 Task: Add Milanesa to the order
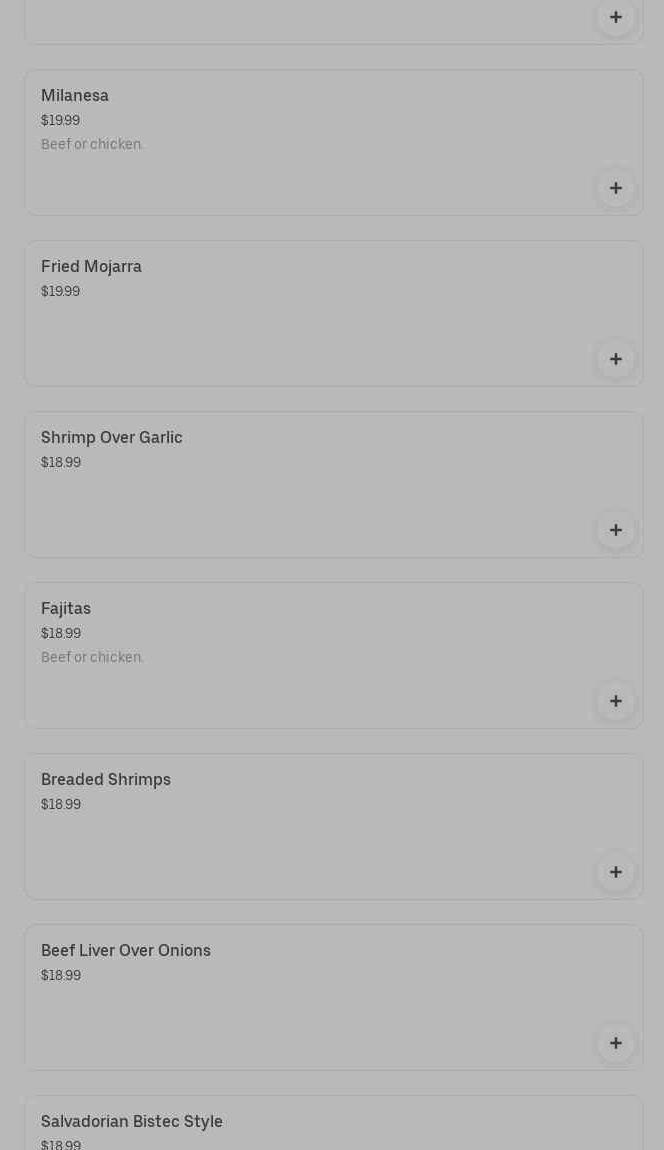(x=616, y=189)
